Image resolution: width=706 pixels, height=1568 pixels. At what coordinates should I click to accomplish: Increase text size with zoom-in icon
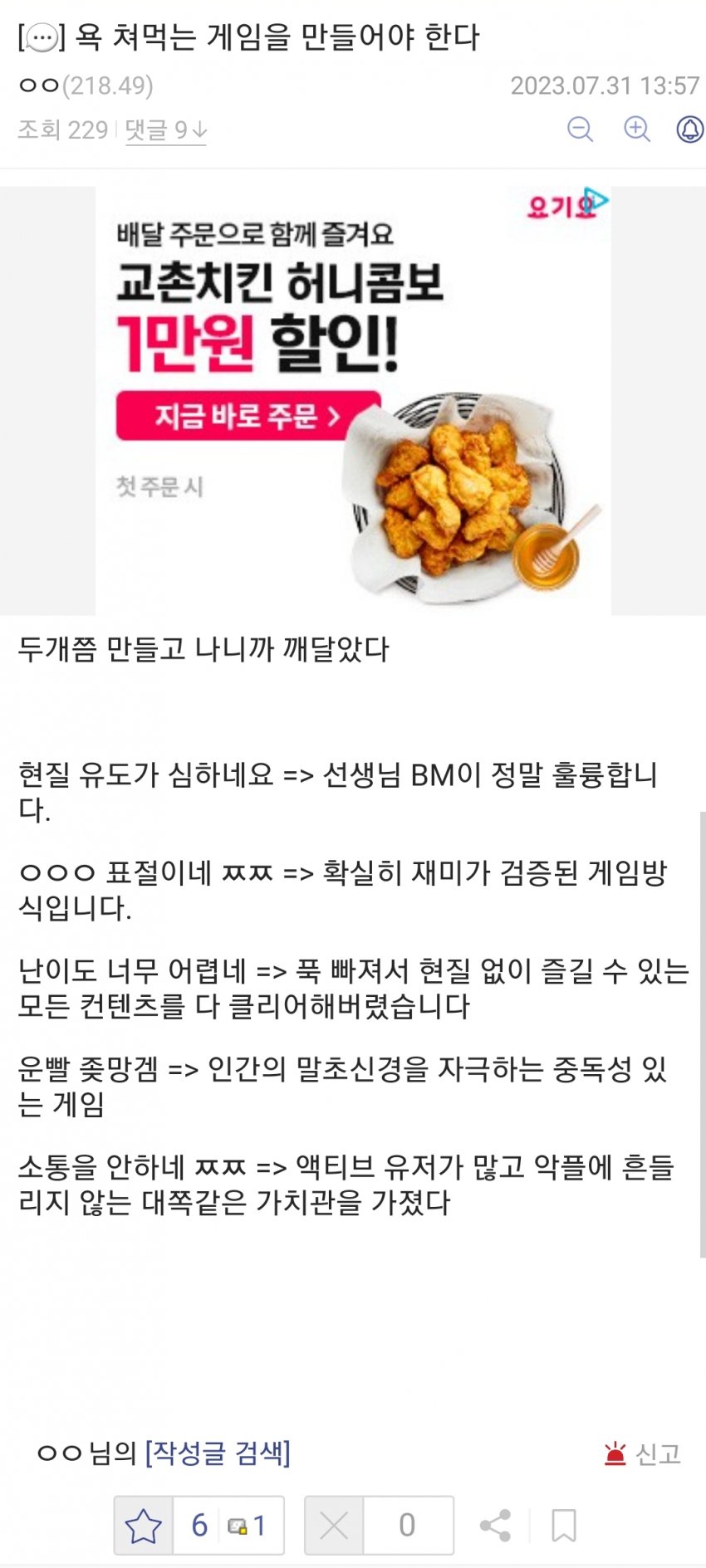(x=636, y=129)
